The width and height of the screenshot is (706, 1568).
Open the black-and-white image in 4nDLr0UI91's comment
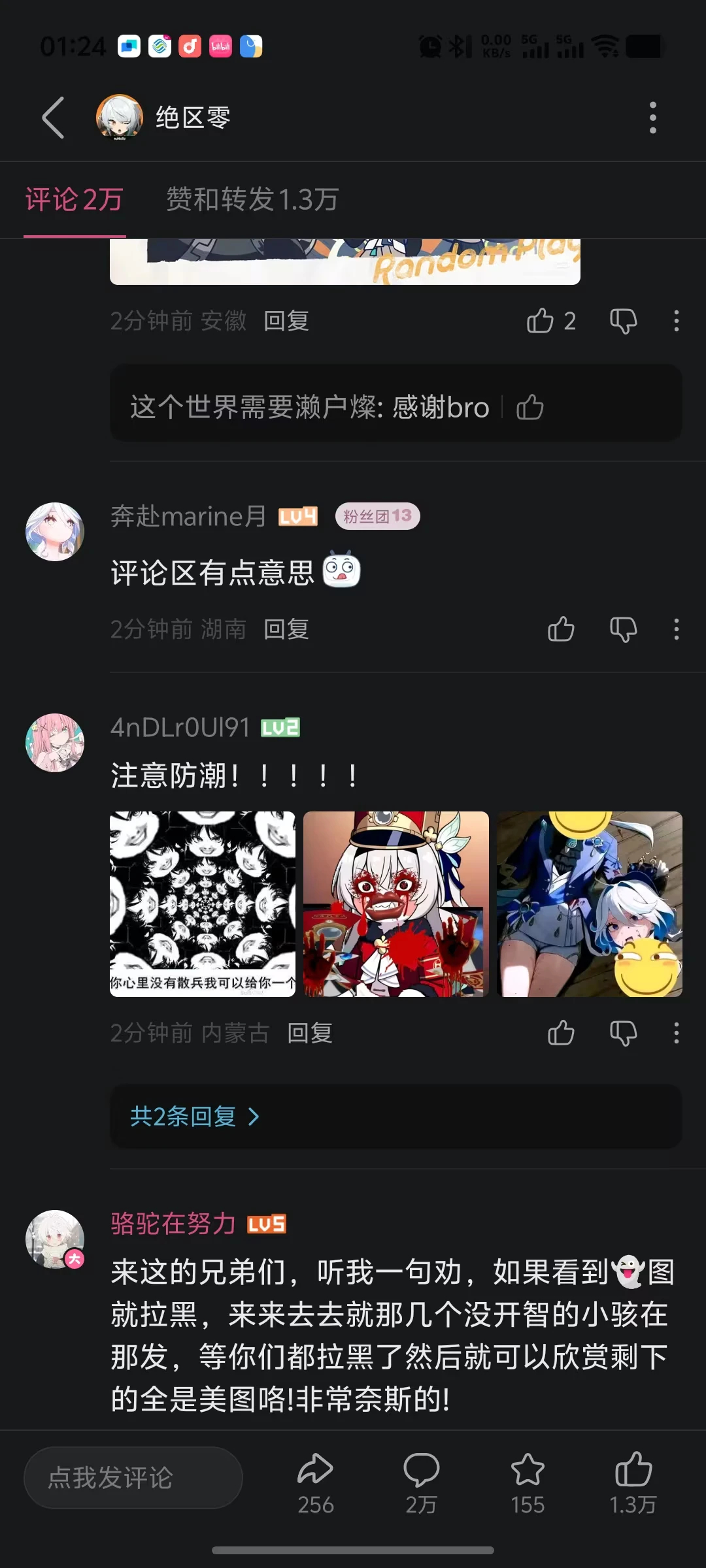(203, 904)
